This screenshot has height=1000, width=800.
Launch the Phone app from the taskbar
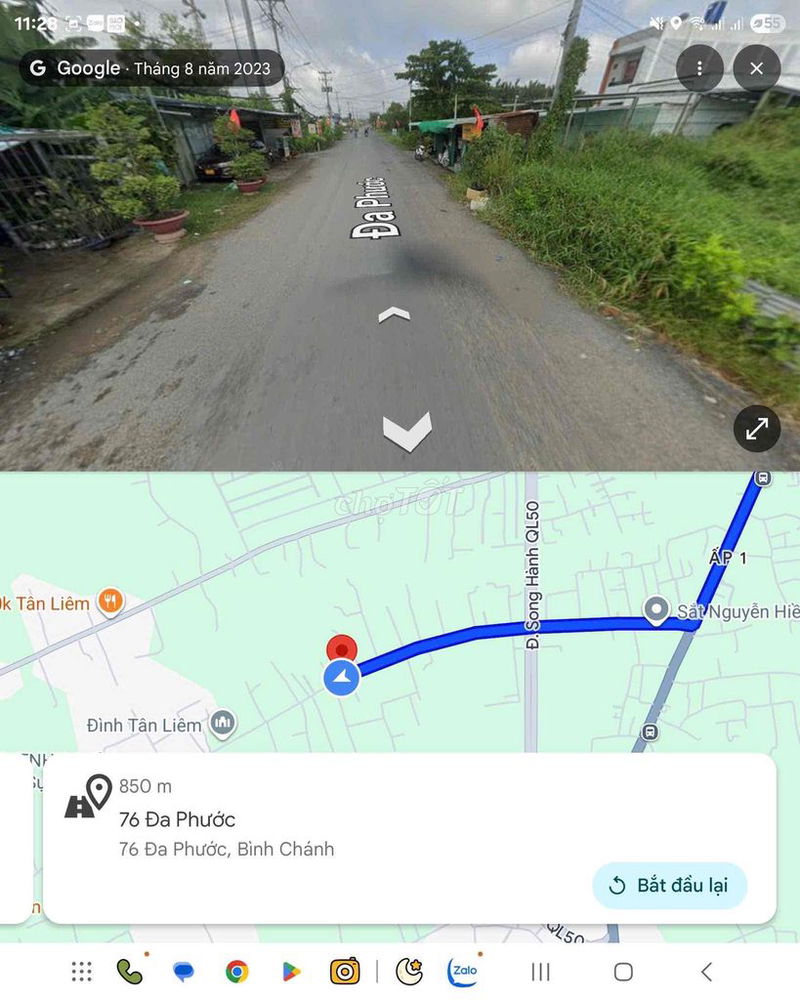coord(129,971)
